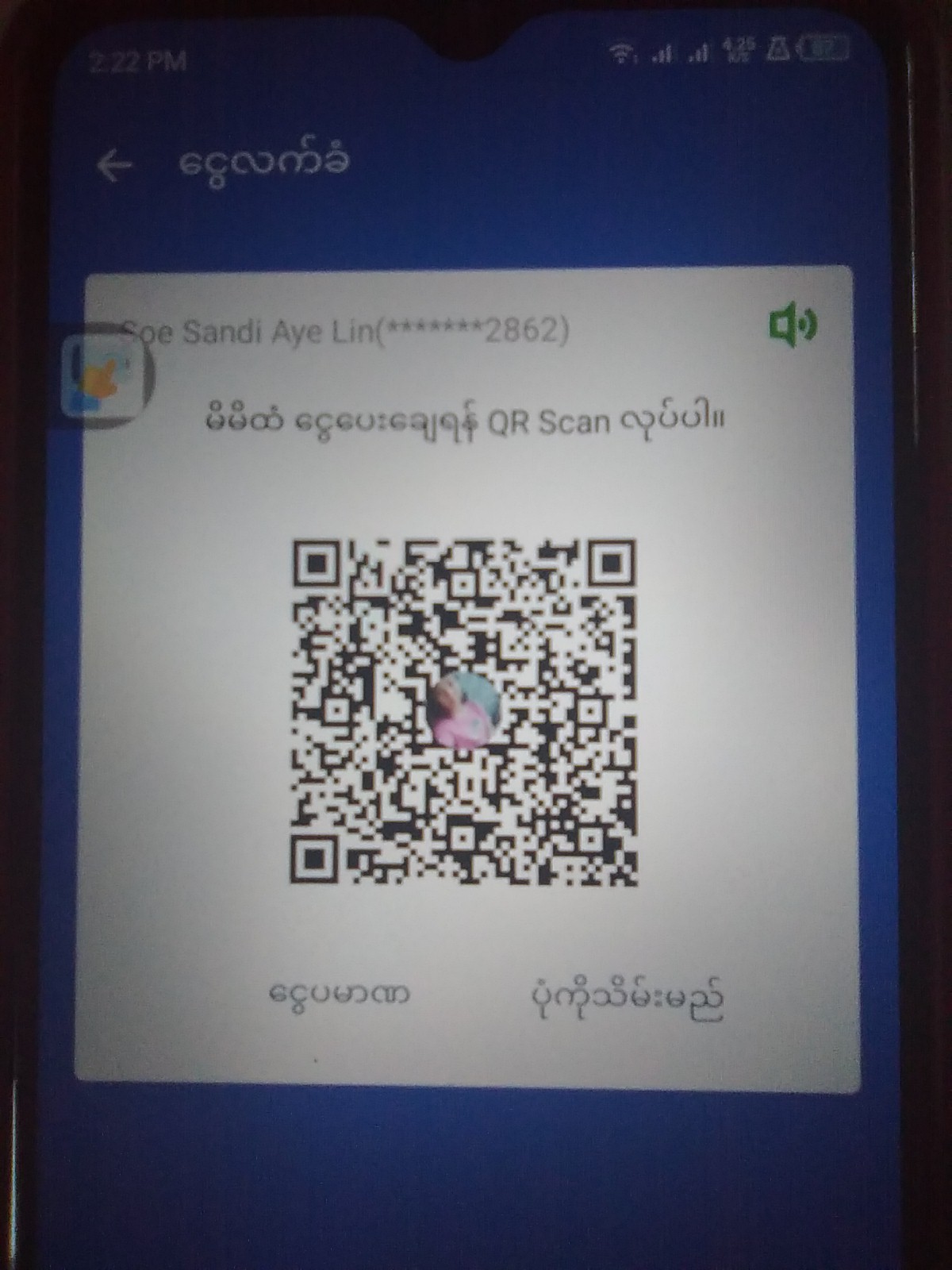Go back using the arrow icon
Image resolution: width=952 pixels, height=1270 pixels.
(115, 166)
